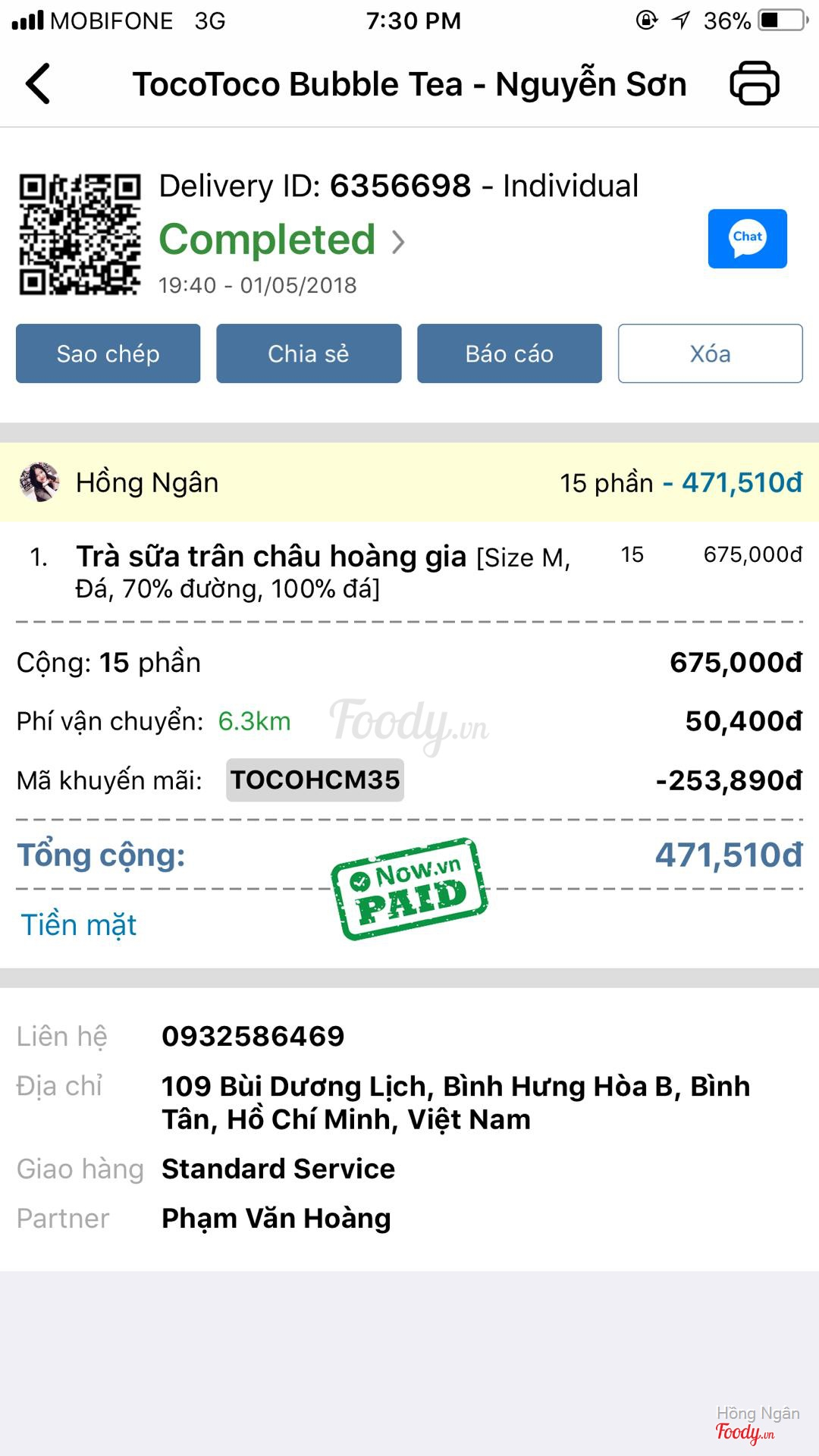The height and width of the screenshot is (1456, 819).
Task: Delete the order with Xóa
Action: [x=710, y=353]
